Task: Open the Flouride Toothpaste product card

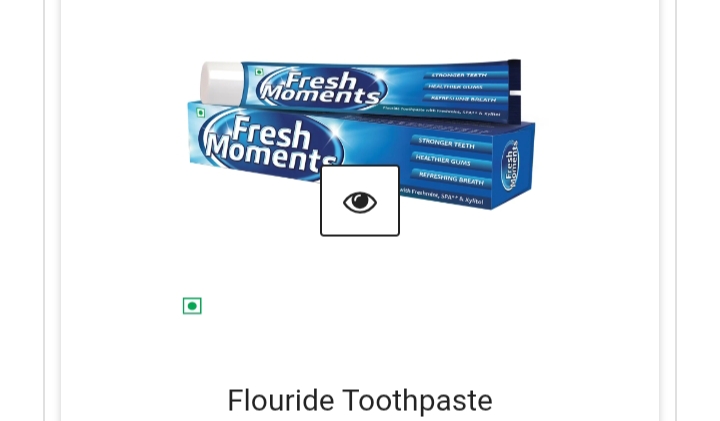Action: coord(360,400)
